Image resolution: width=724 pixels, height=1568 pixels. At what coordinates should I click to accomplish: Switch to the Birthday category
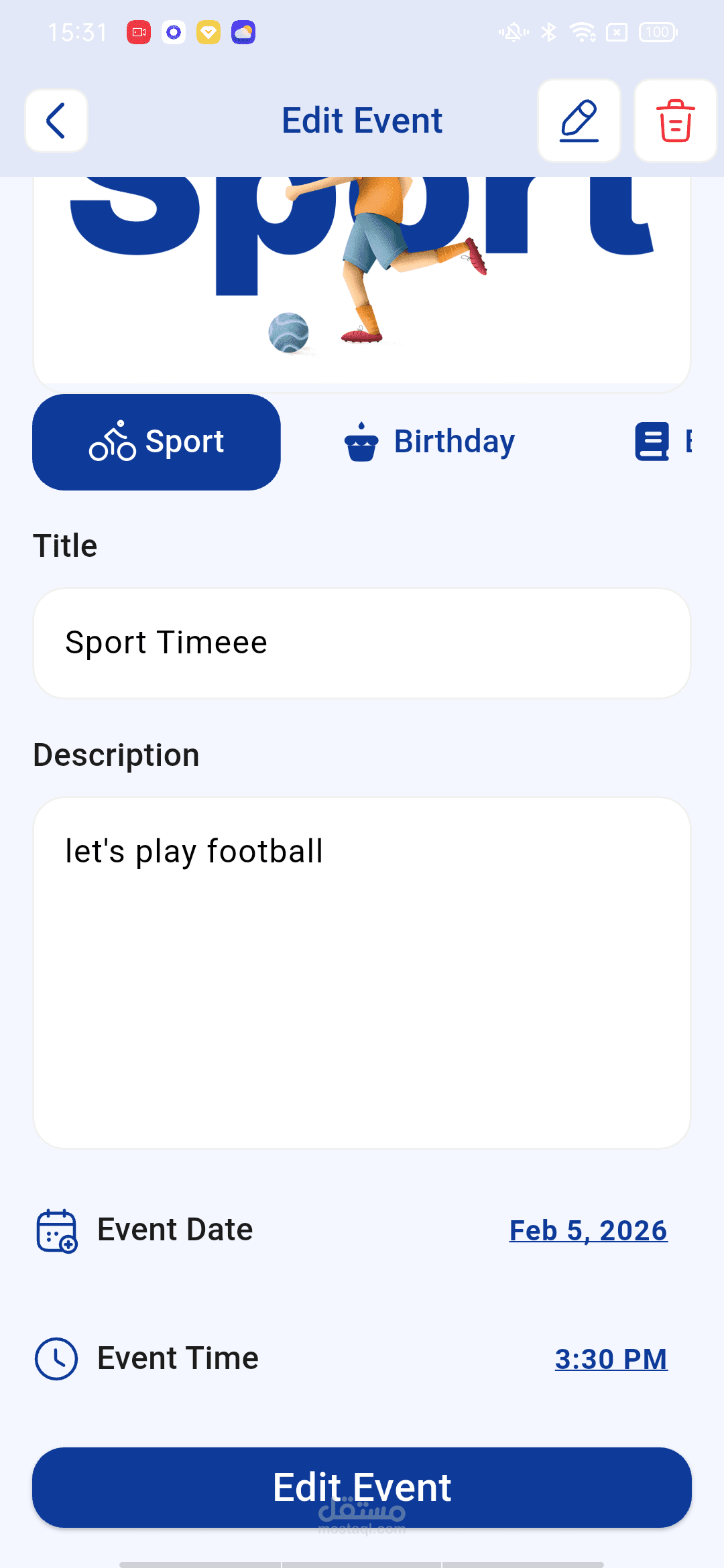(429, 442)
